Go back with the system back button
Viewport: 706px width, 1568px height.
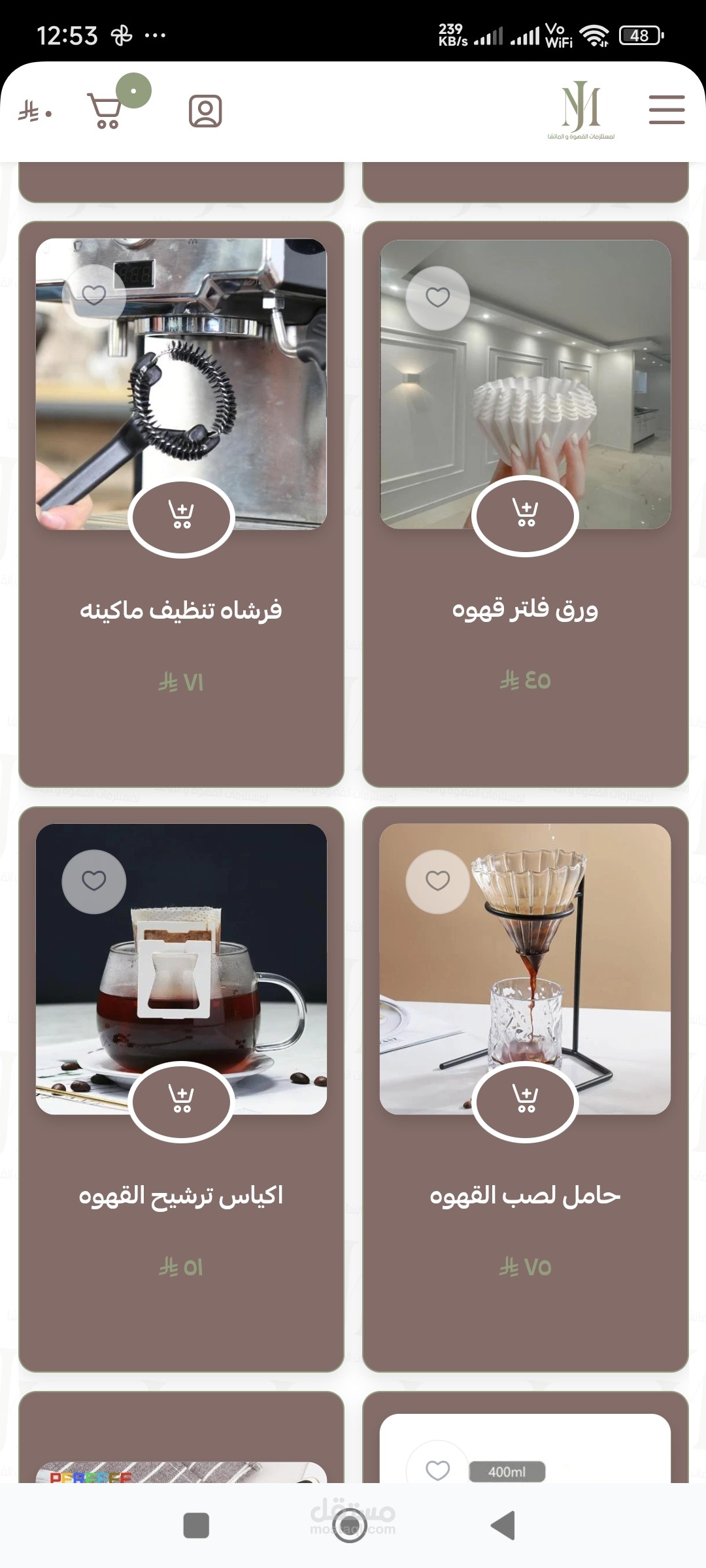click(502, 1526)
